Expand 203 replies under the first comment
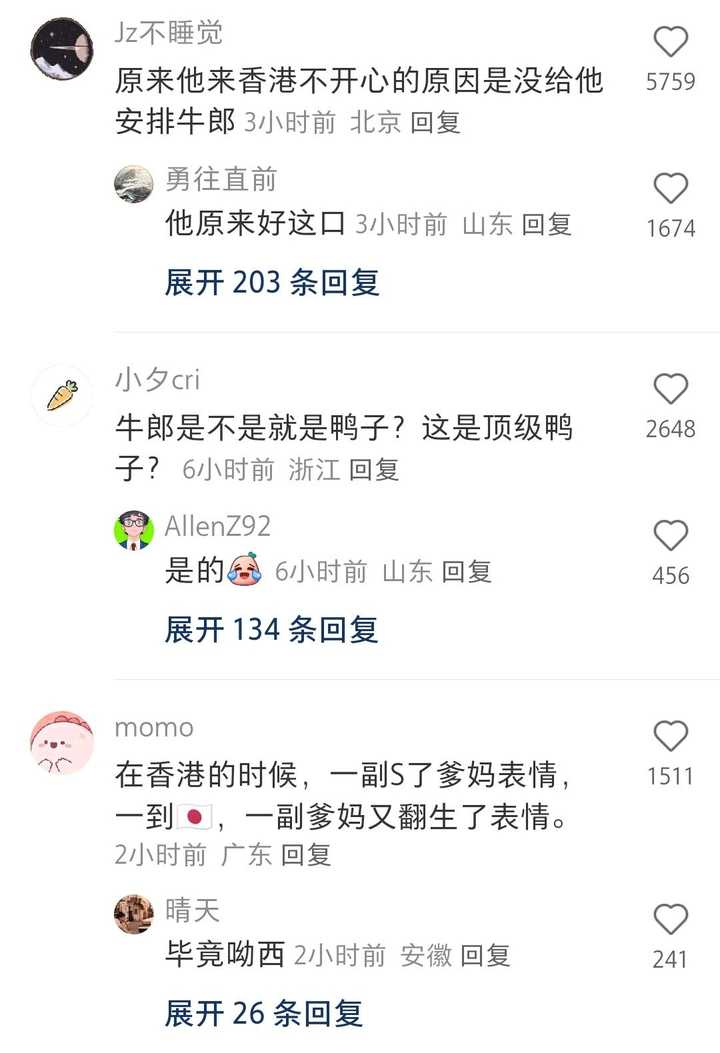This screenshot has width=720, height=1053. pos(272,283)
